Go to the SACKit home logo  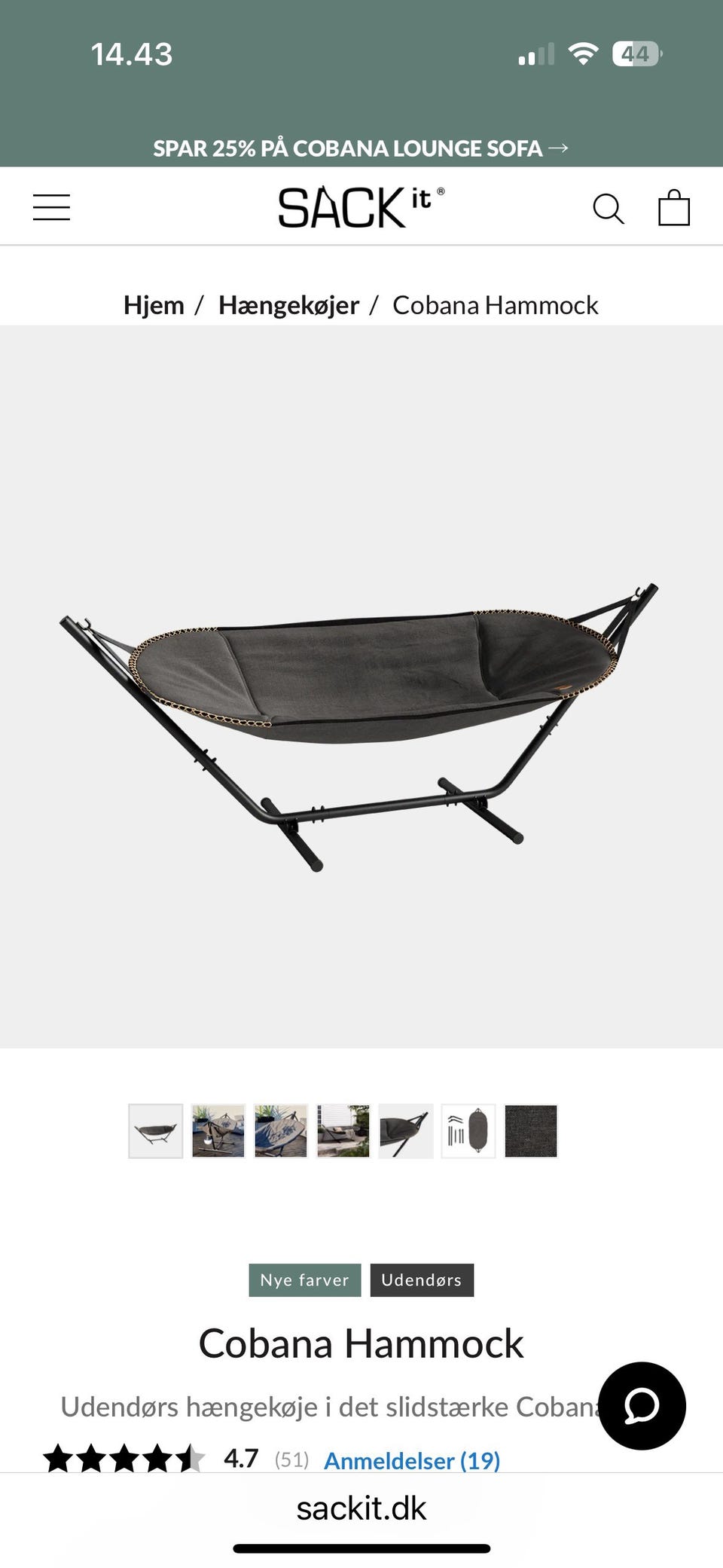[x=361, y=207]
